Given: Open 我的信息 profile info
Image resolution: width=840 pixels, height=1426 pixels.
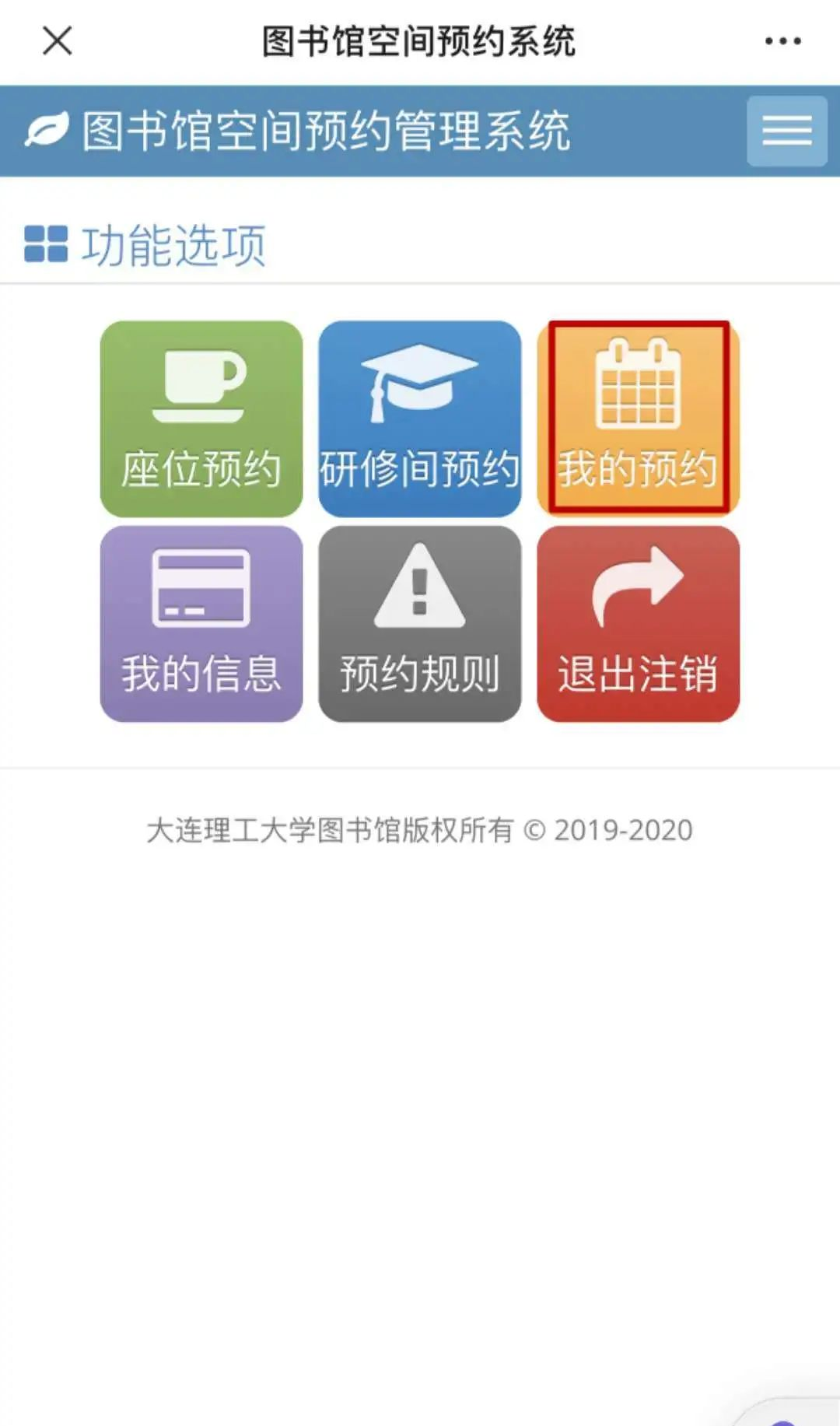Looking at the screenshot, I should pyautogui.click(x=201, y=623).
